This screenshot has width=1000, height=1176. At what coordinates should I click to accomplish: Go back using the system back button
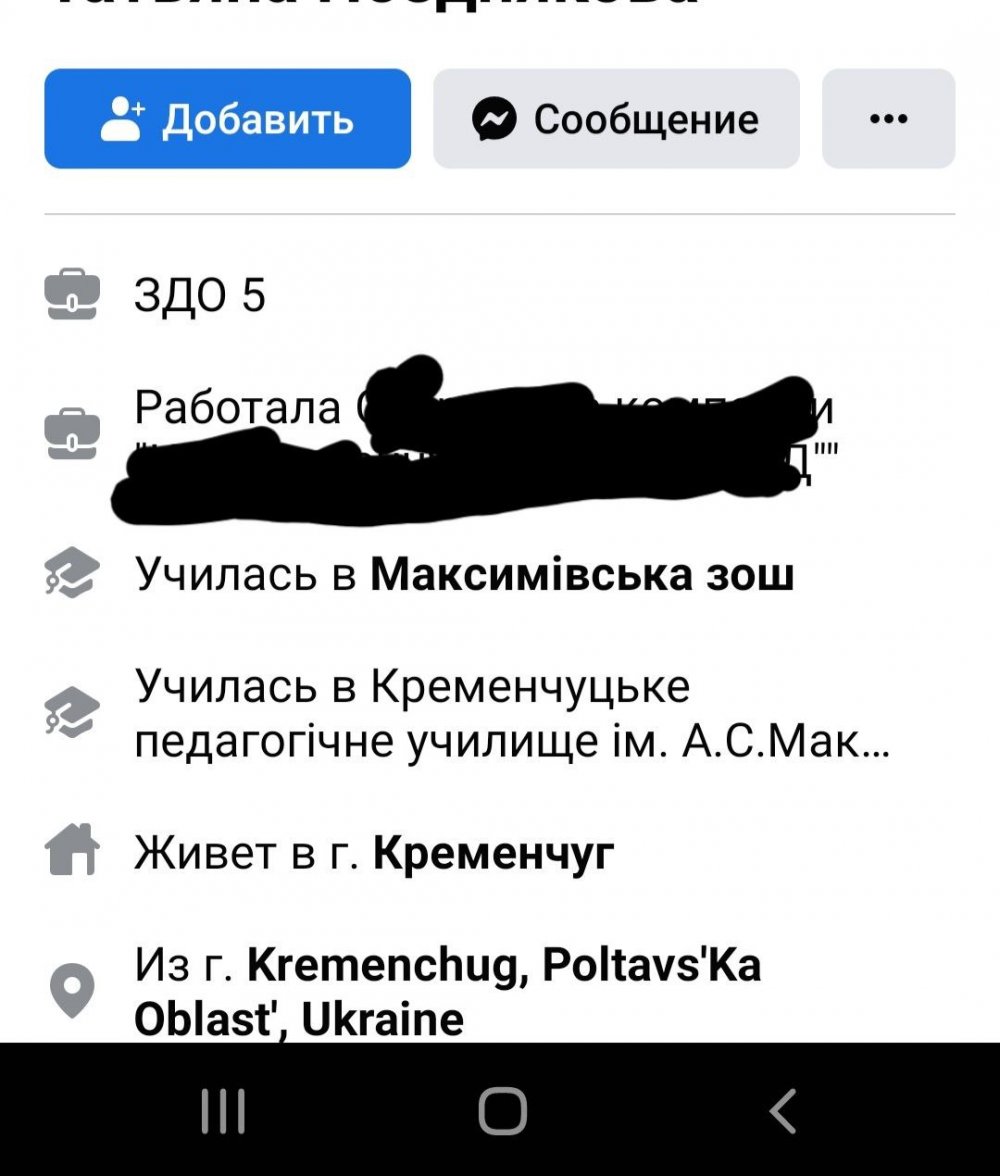tap(782, 1110)
